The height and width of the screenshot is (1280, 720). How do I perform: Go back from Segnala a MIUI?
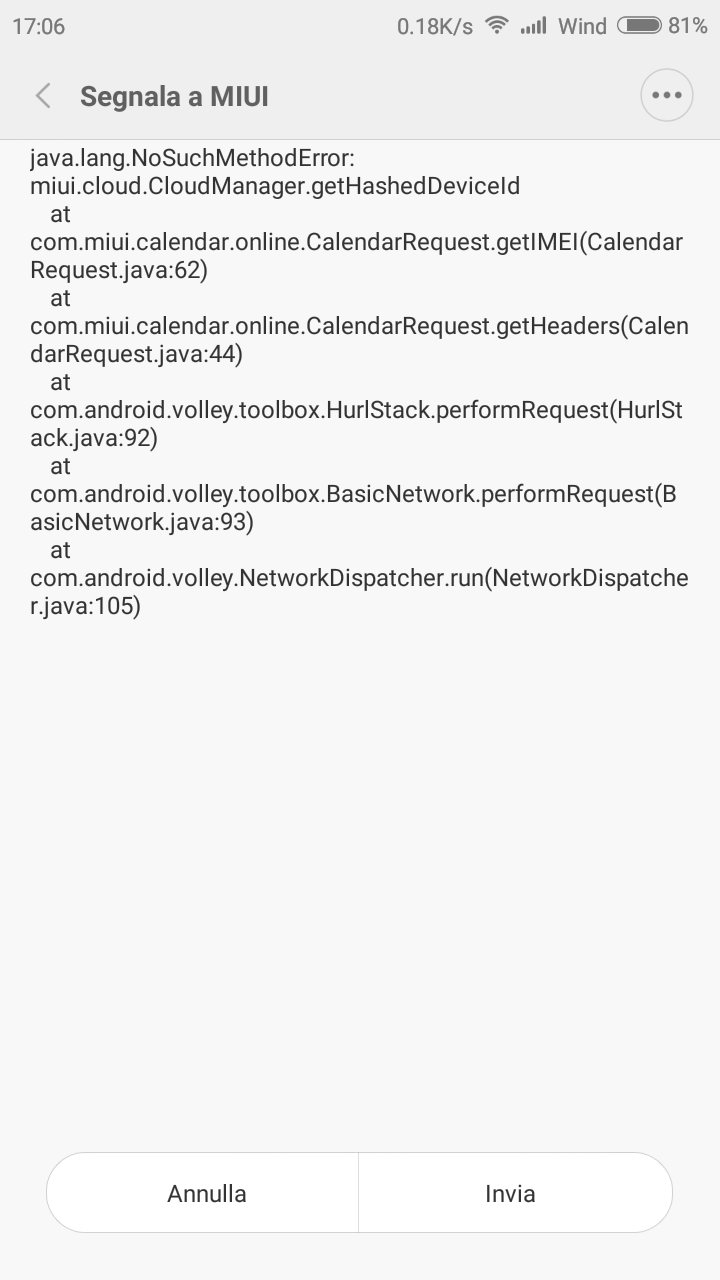[x=43, y=96]
